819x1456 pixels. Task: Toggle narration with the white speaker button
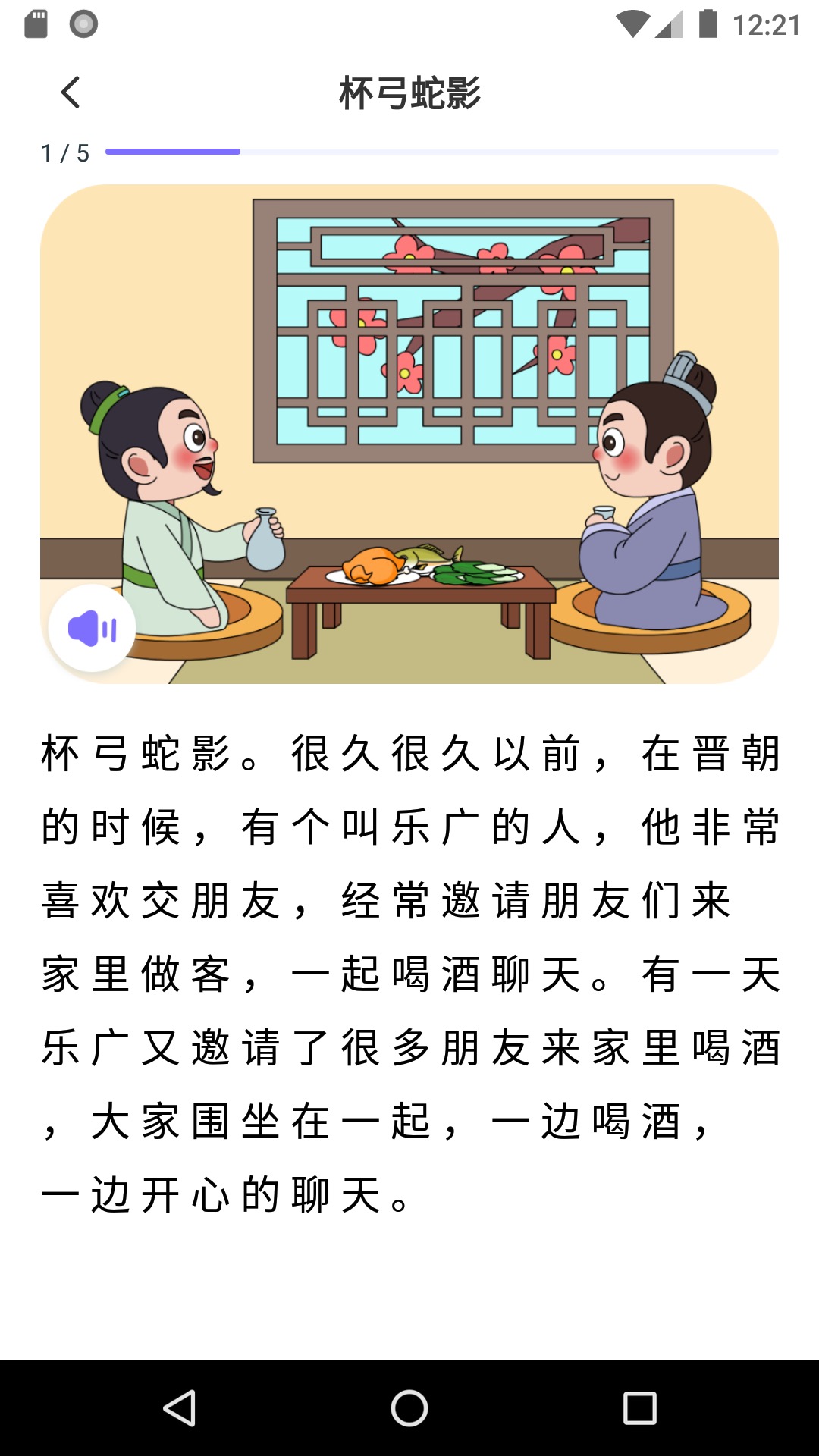click(92, 629)
